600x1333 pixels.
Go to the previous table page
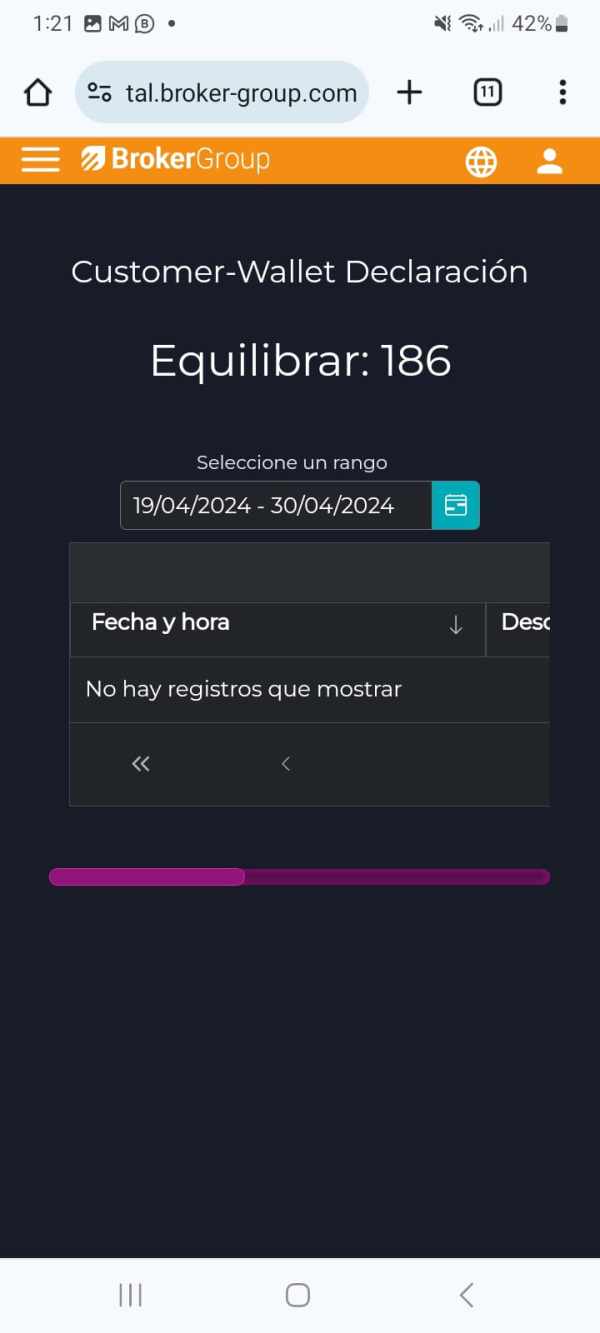(286, 764)
